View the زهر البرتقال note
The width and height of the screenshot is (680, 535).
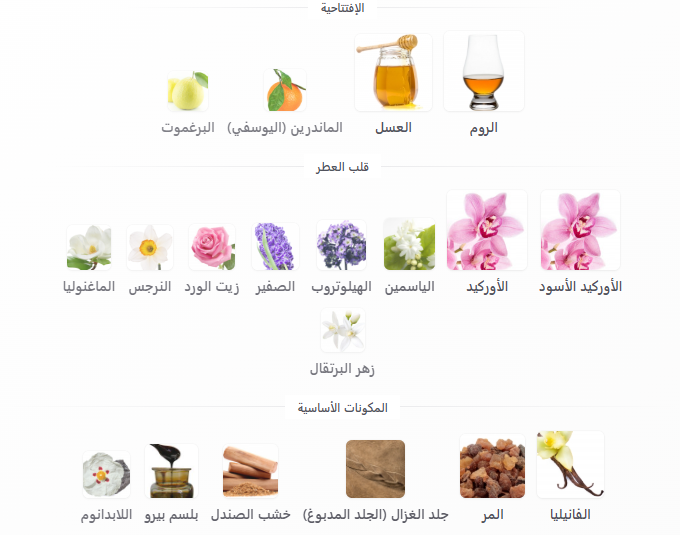(343, 331)
